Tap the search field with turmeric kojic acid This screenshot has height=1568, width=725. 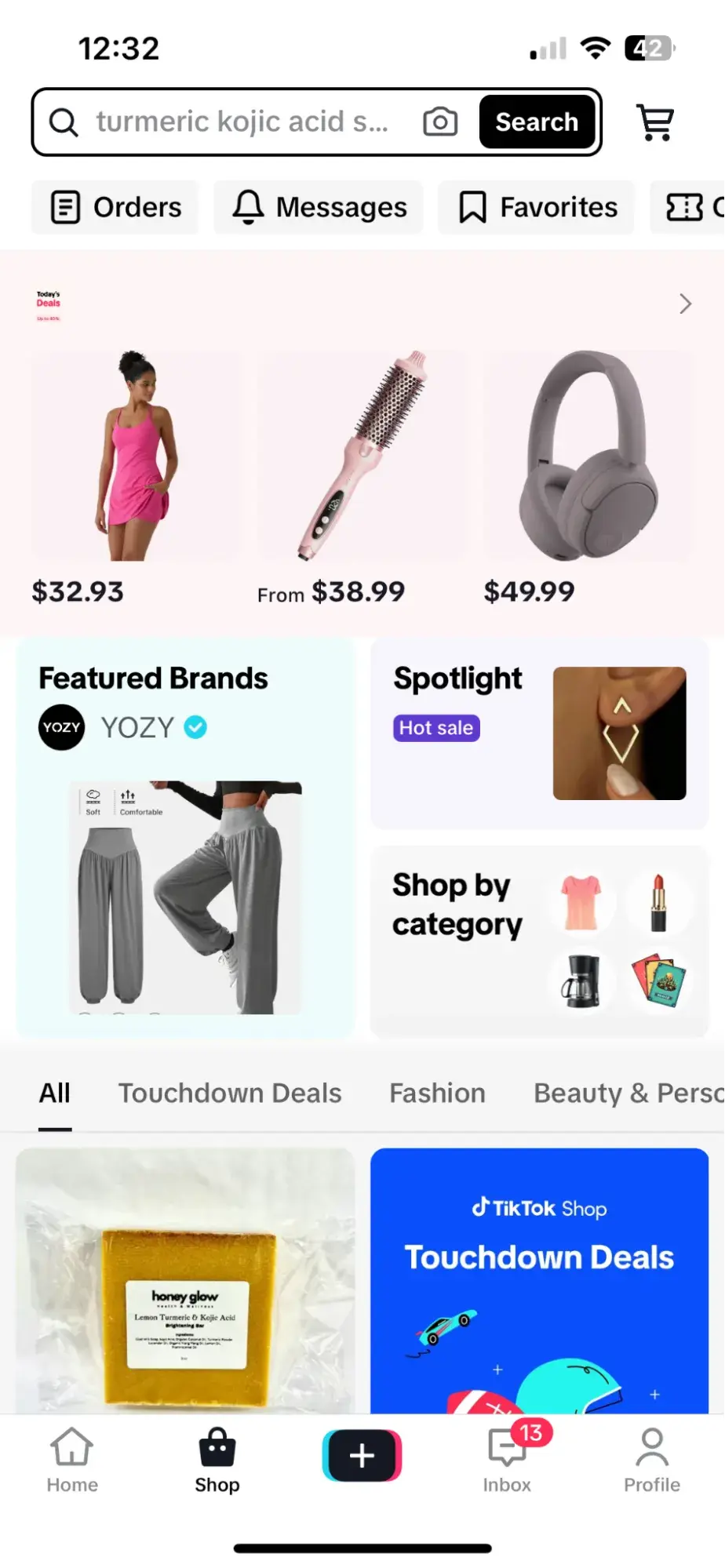click(242, 122)
